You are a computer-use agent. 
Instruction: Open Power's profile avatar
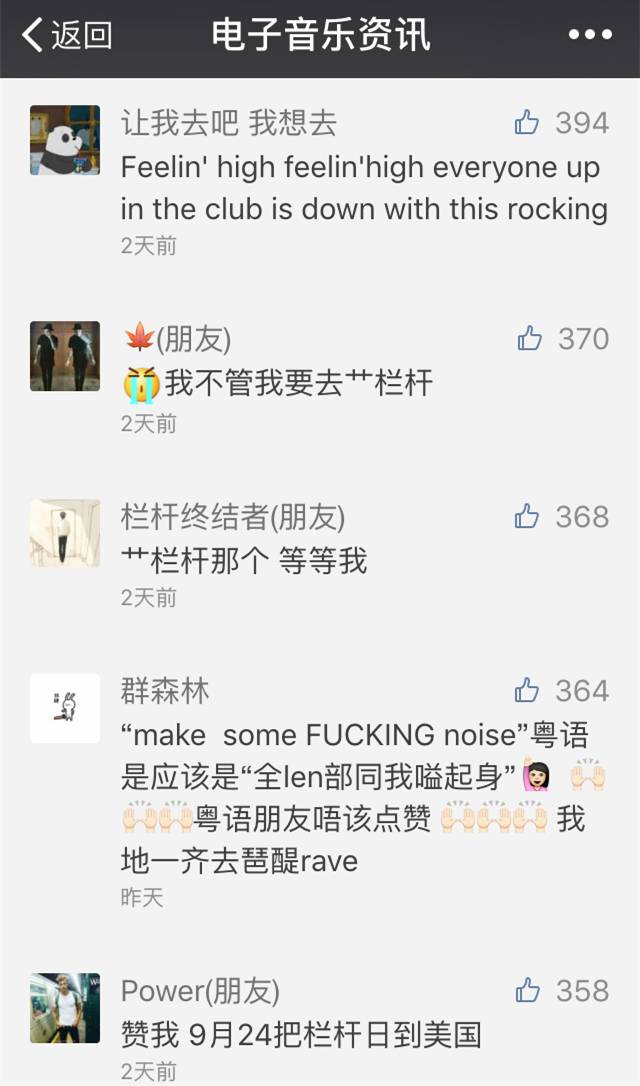point(65,1008)
